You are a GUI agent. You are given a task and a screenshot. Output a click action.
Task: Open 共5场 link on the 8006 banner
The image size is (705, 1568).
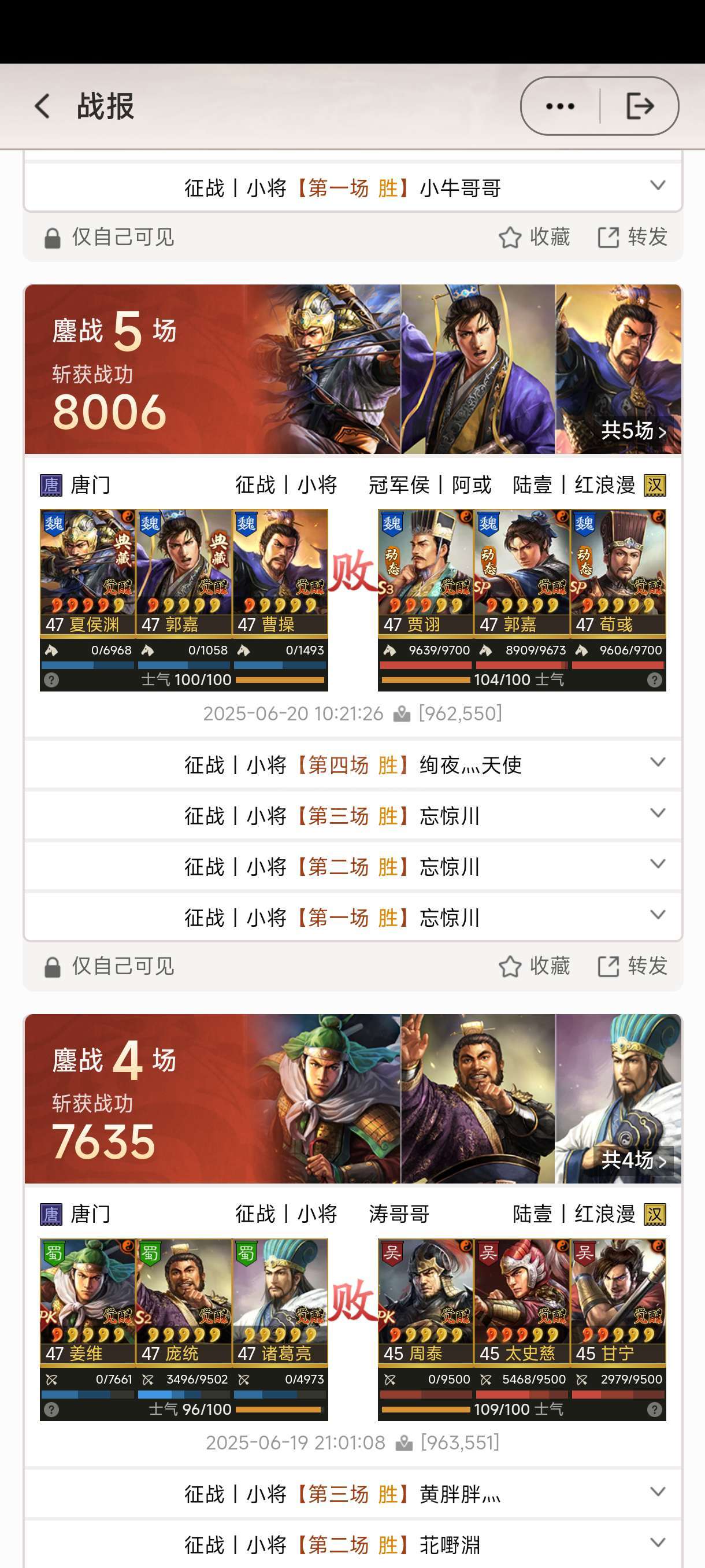click(633, 431)
